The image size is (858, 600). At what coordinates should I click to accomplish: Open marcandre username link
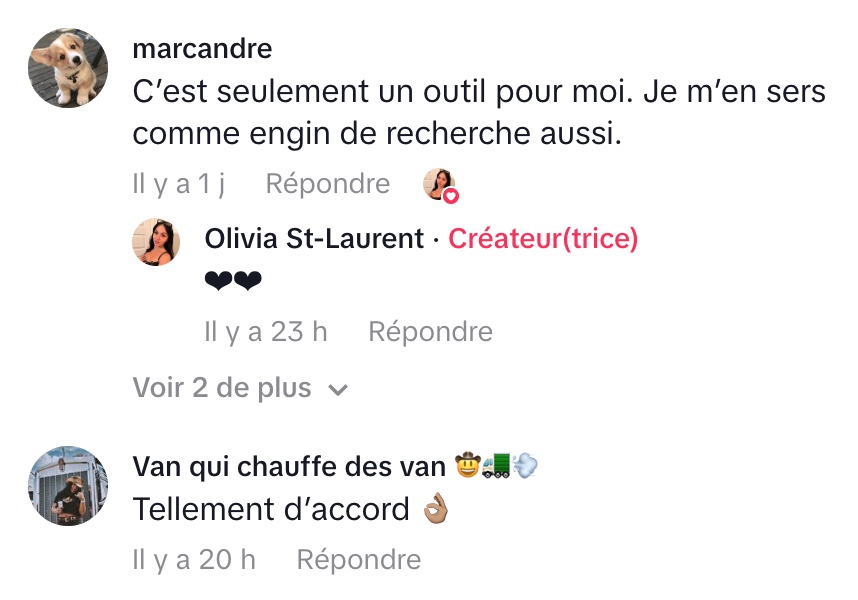pyautogui.click(x=202, y=48)
